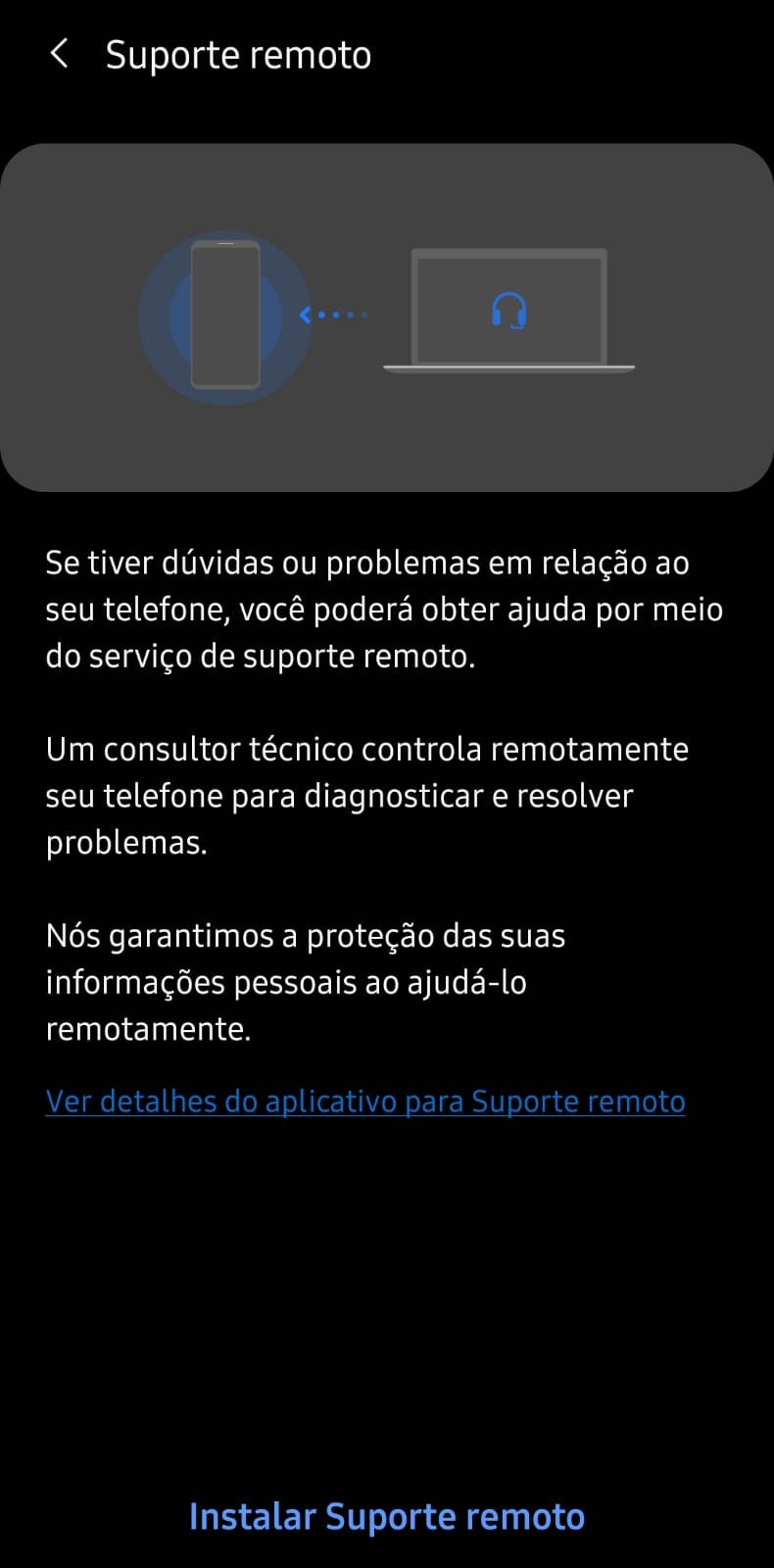774x1568 pixels.
Task: Go back from Suporte remoto
Action: [59, 54]
